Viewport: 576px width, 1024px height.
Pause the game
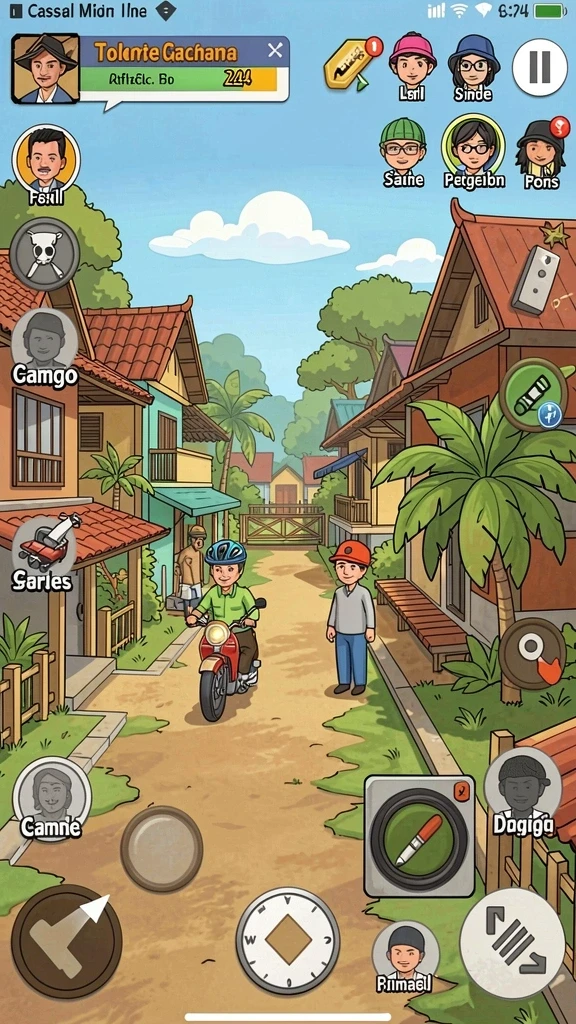[539, 67]
